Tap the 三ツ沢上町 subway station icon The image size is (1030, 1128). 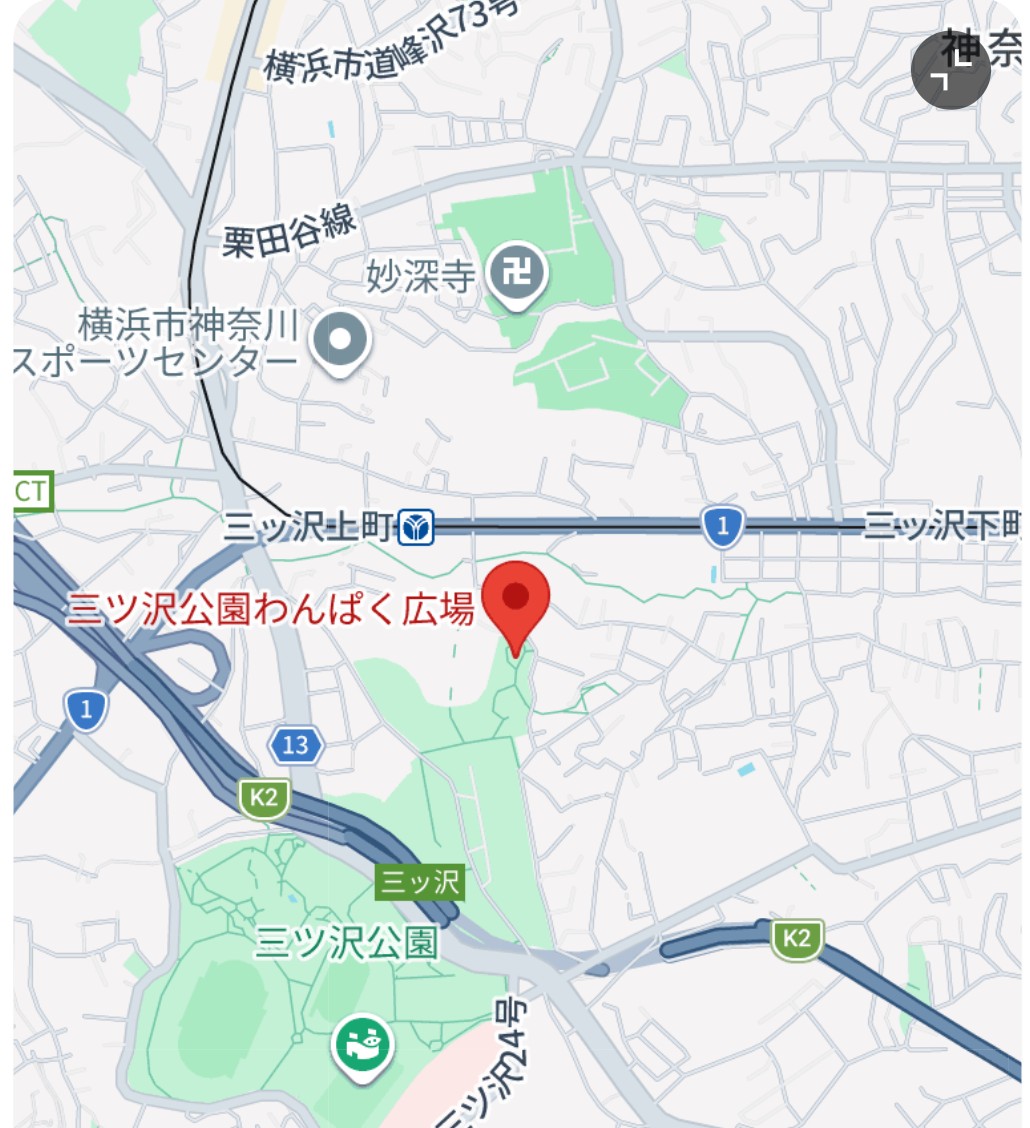pyautogui.click(x=417, y=526)
